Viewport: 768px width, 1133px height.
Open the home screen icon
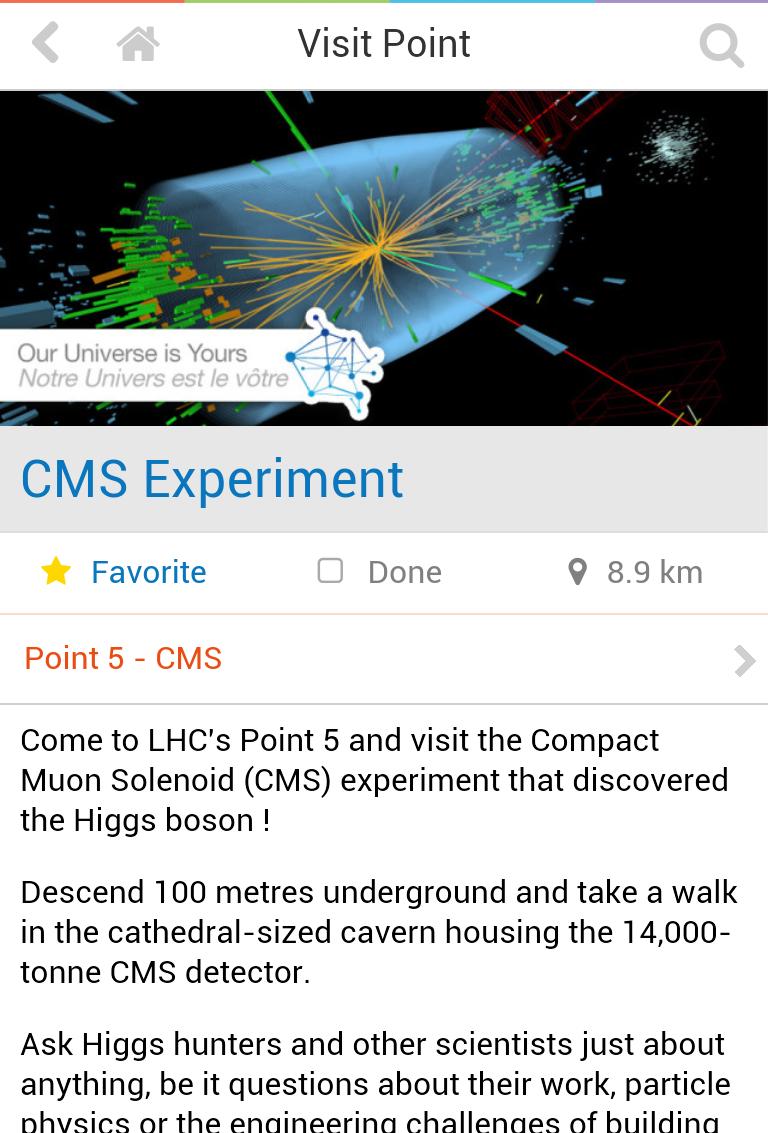point(138,44)
